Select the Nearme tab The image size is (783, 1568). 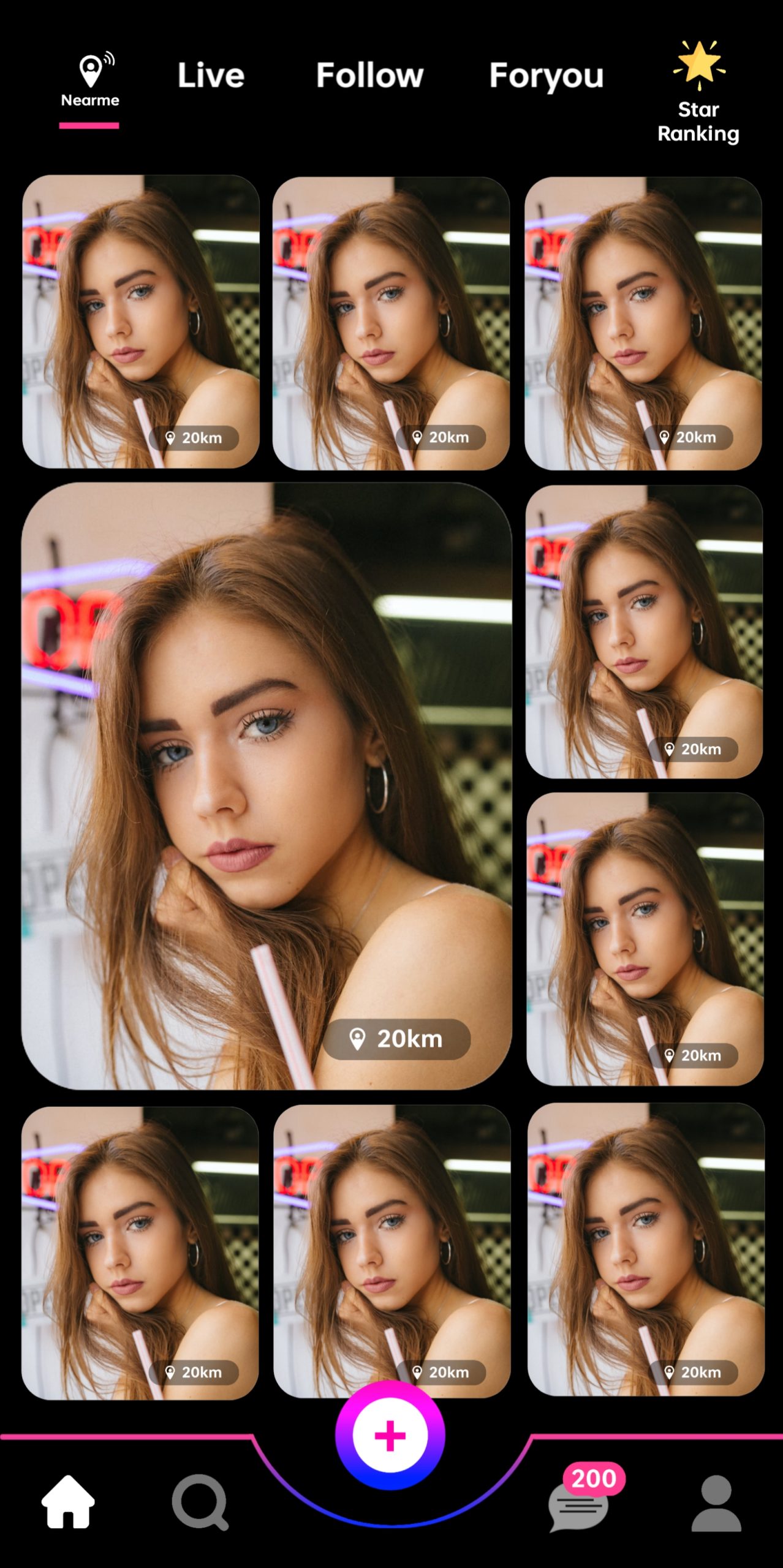point(89,83)
